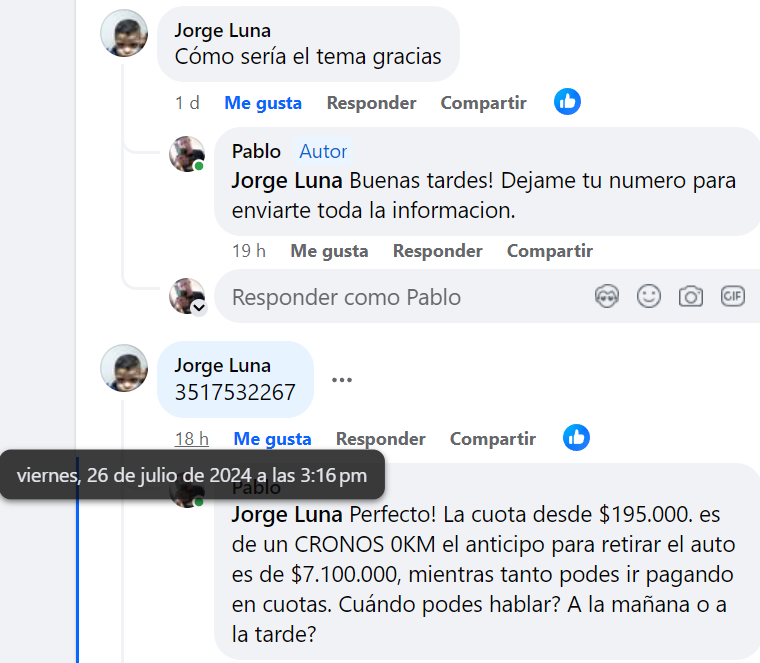Share Jorge Luna's "Cómo sería el tema" comment

coord(483,103)
